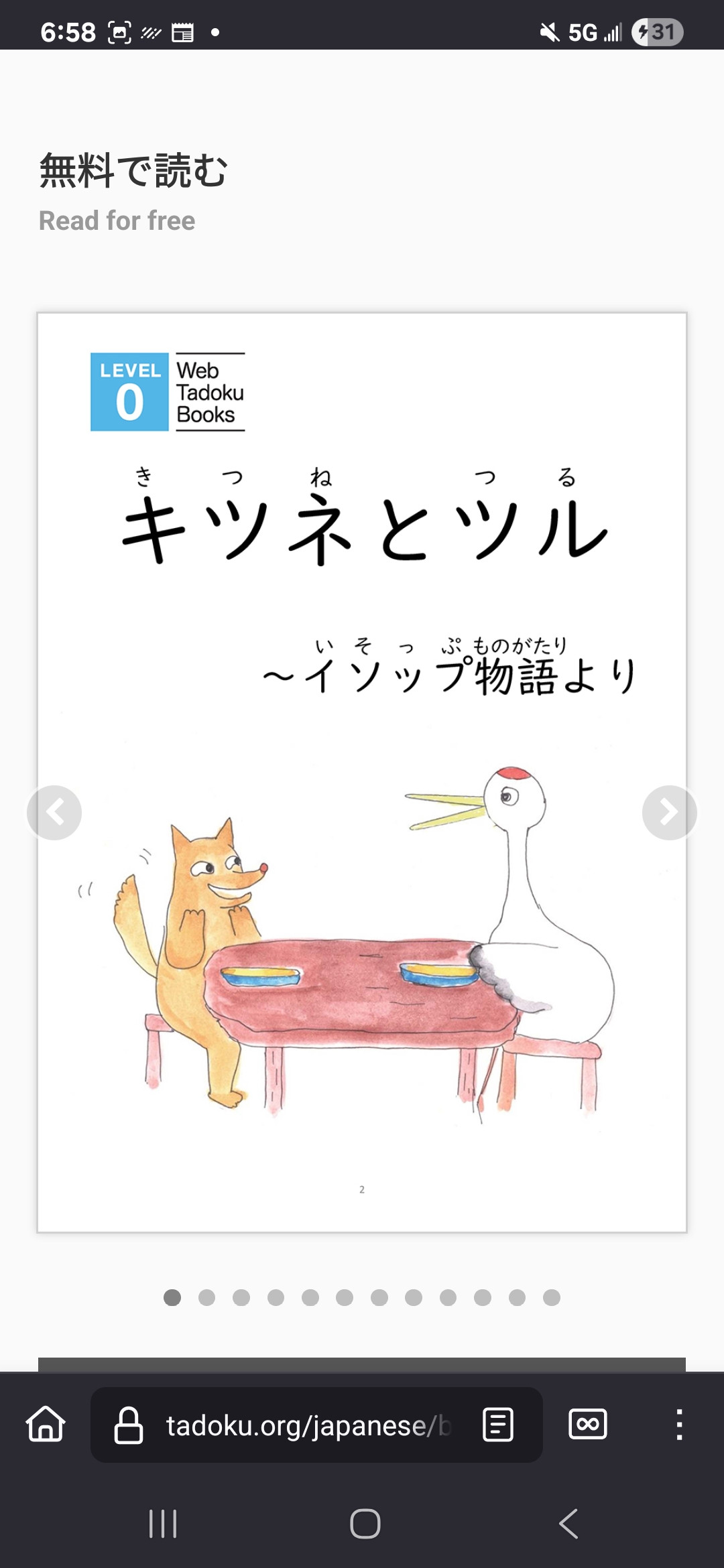Go to the next book page arrow

coord(669,812)
